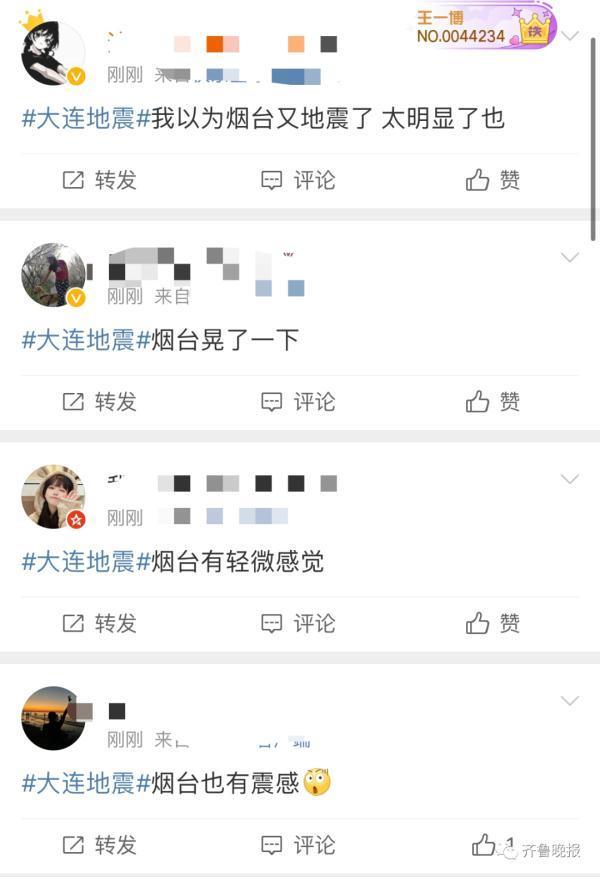The height and width of the screenshot is (877, 600).
Task: View the avatar of the "烟台也有震感" poster
Action: pos(53,717)
